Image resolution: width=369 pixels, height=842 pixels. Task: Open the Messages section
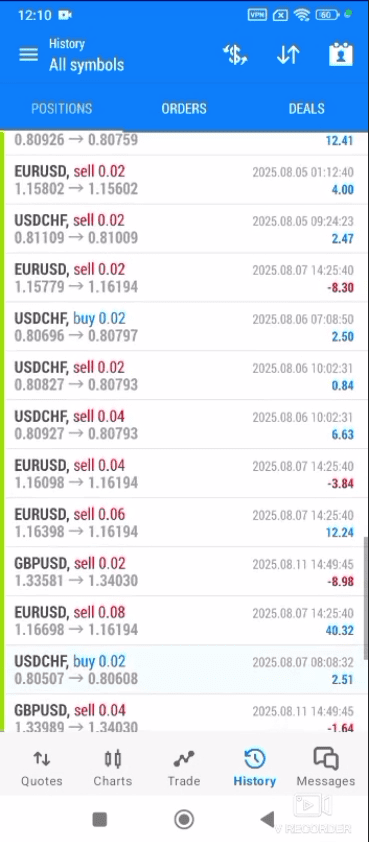click(325, 768)
